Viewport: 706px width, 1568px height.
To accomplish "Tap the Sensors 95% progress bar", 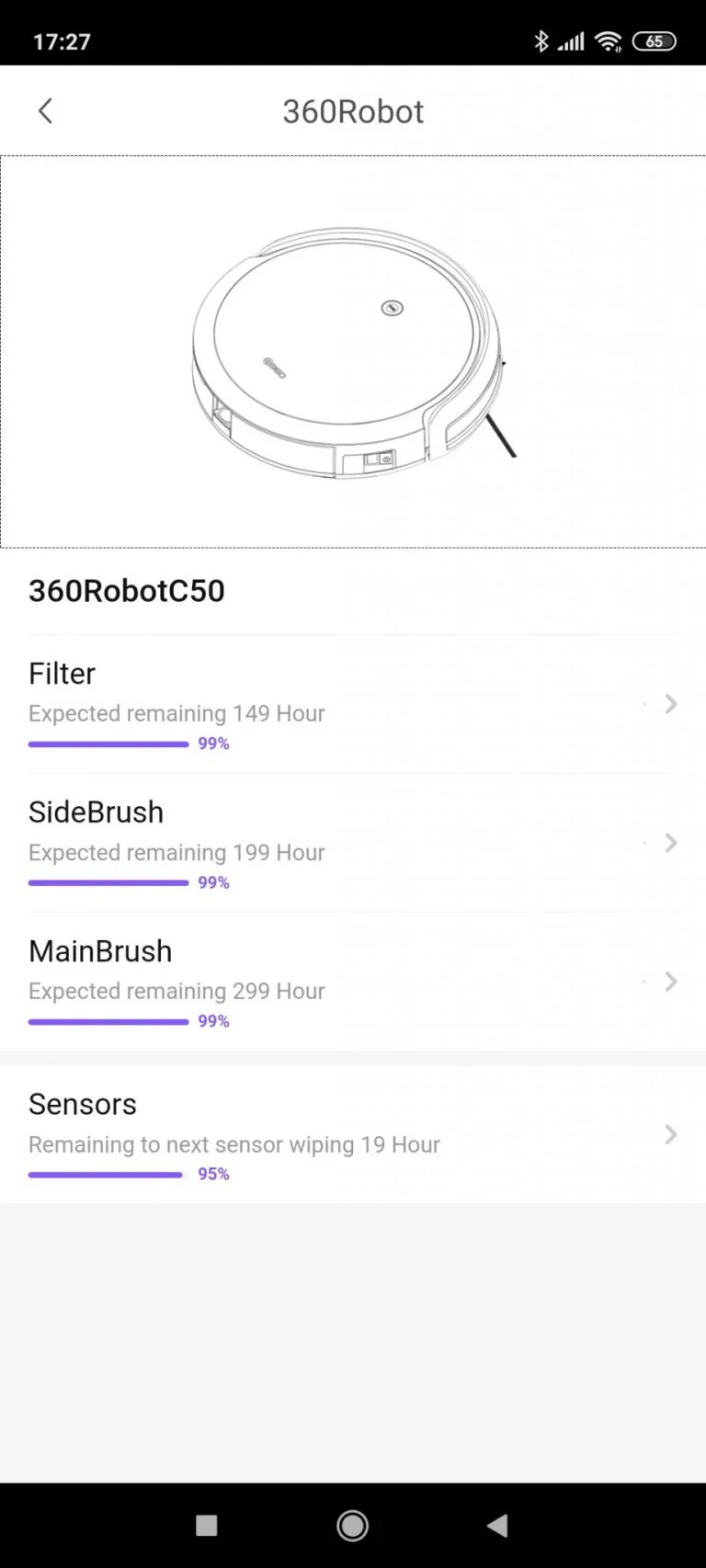I will 105,1174.
